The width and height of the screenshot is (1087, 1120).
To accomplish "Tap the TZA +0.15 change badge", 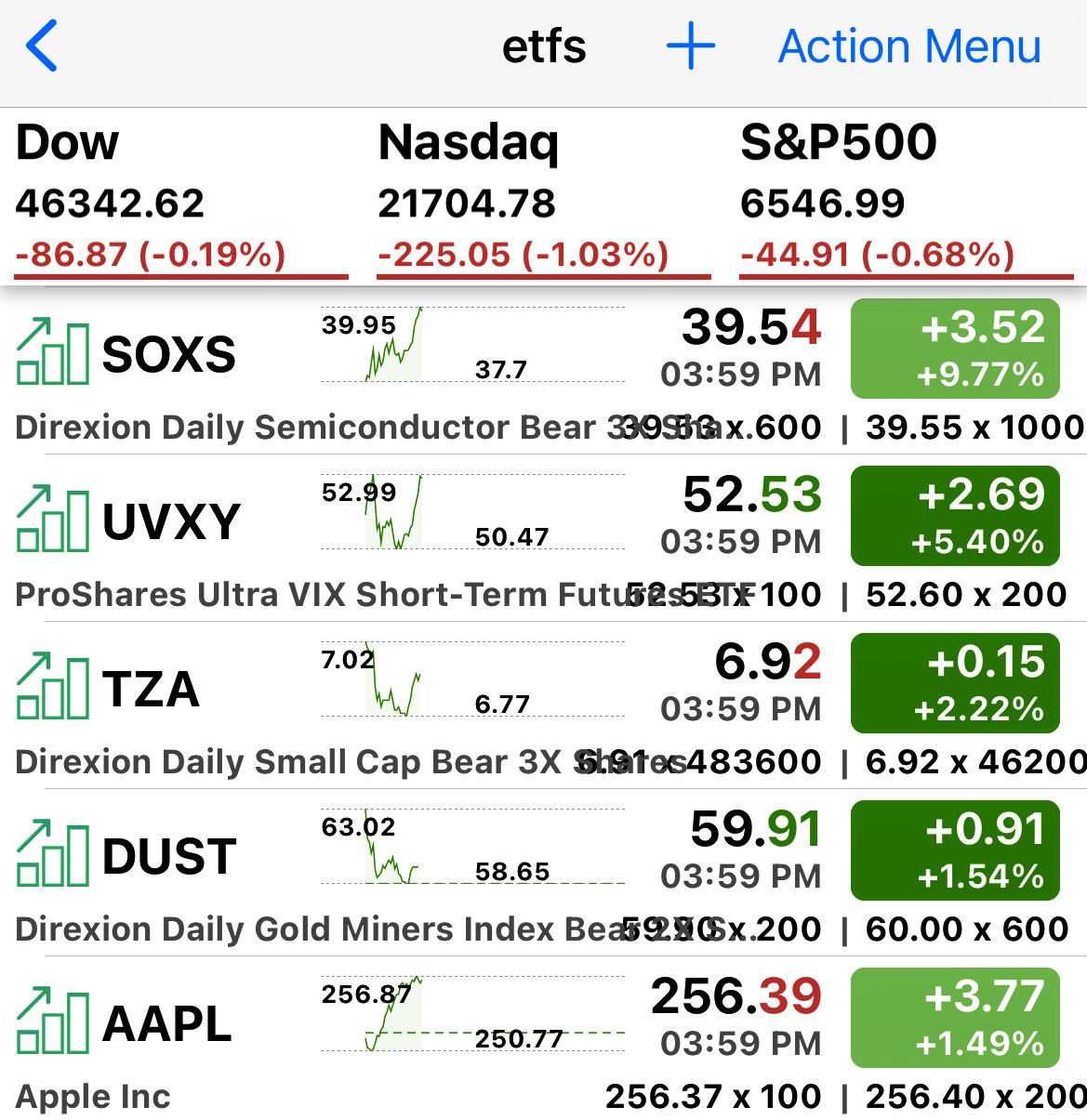I will [955, 683].
